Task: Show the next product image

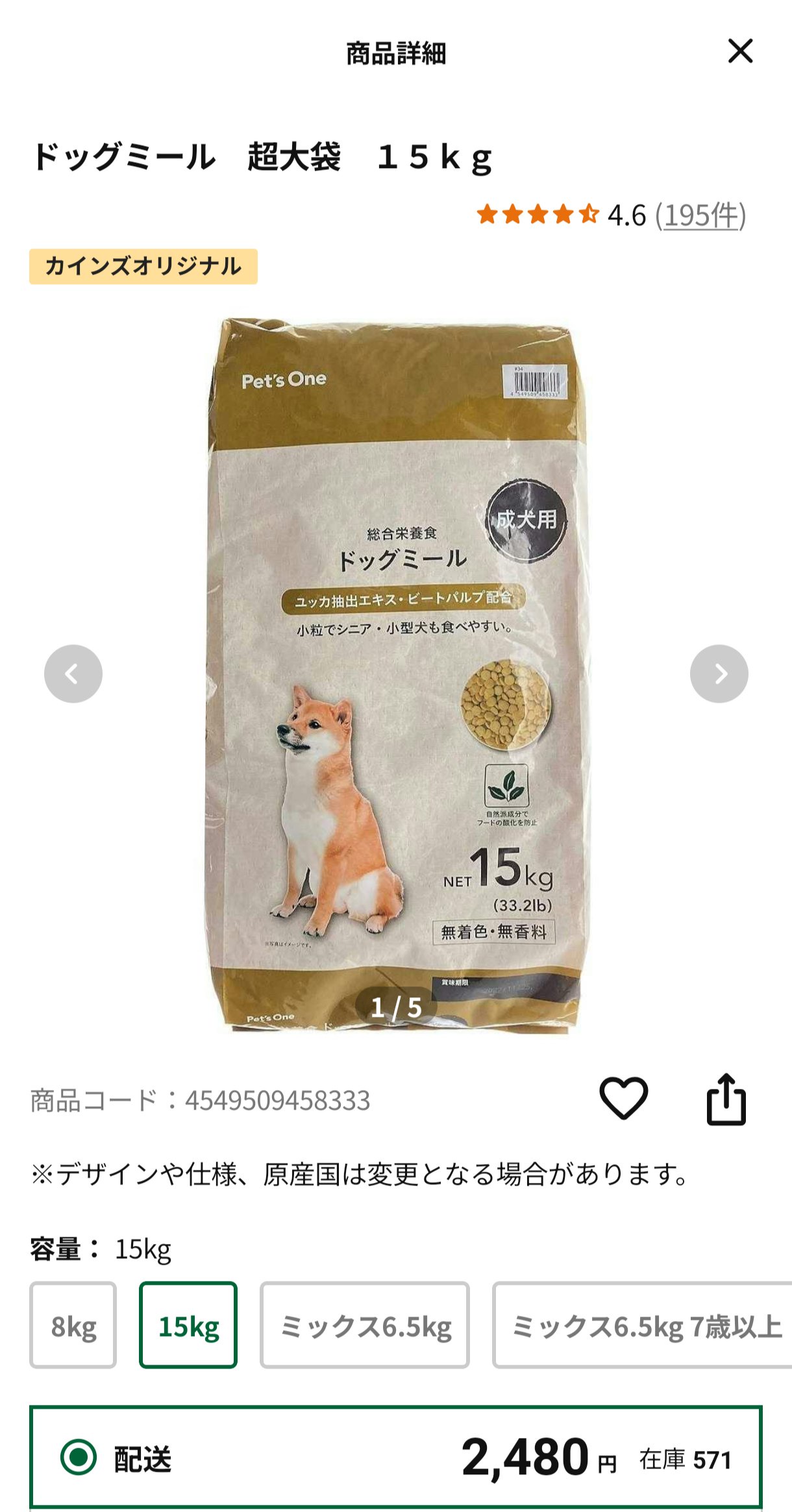Action: tap(719, 674)
